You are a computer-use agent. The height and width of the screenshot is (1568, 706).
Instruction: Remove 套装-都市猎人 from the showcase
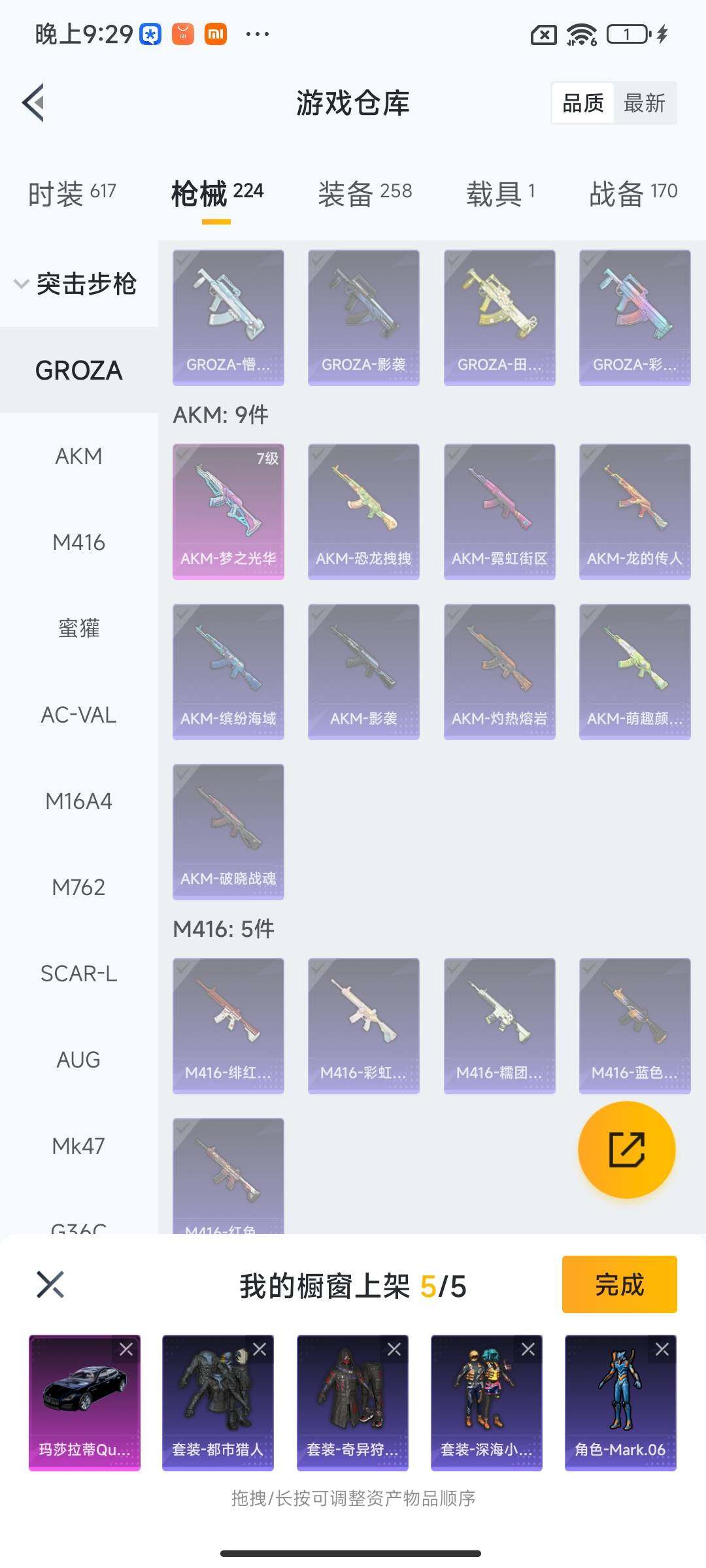260,1349
